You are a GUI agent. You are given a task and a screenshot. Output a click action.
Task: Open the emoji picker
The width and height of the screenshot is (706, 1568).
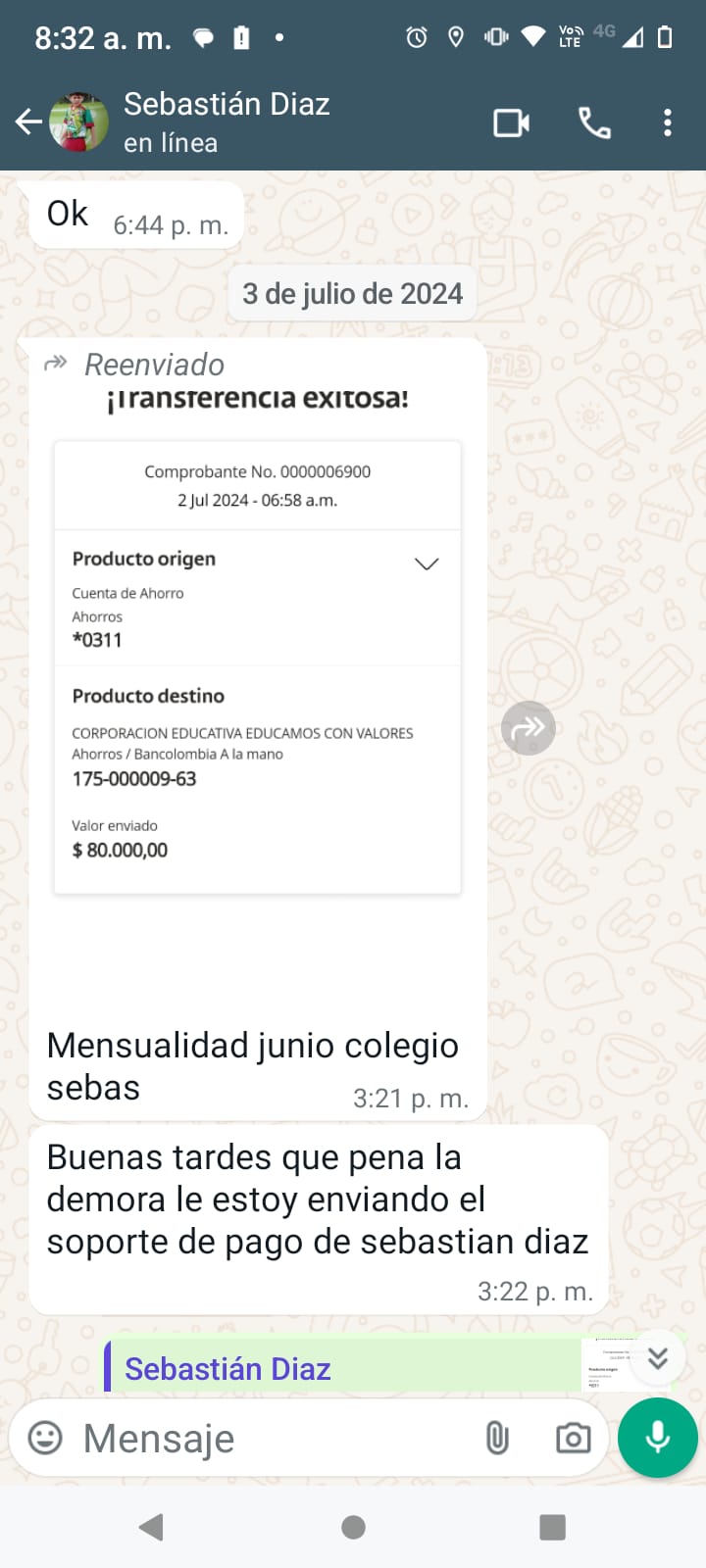tap(45, 1439)
